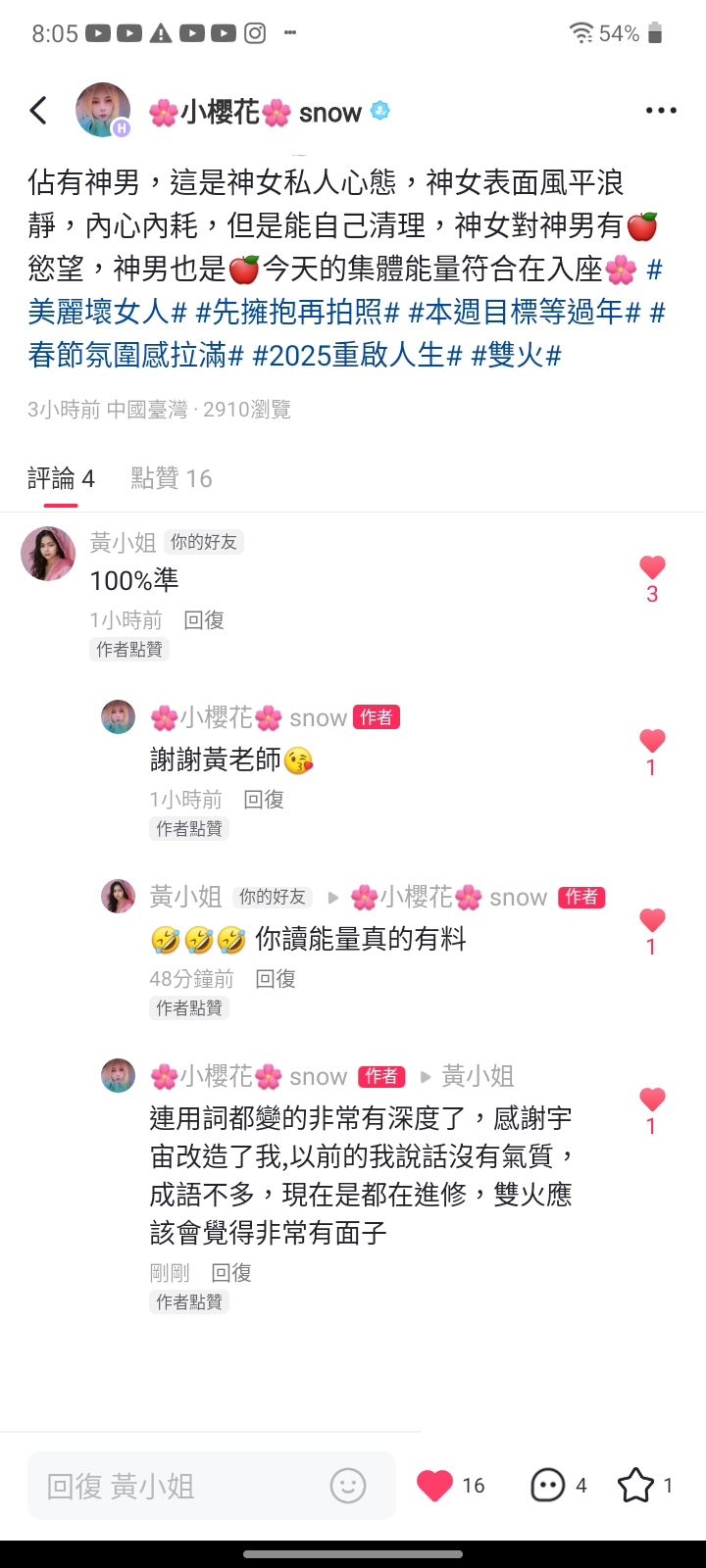The width and height of the screenshot is (706, 1568).
Task: Go back using the top-left arrow
Action: click(39, 111)
